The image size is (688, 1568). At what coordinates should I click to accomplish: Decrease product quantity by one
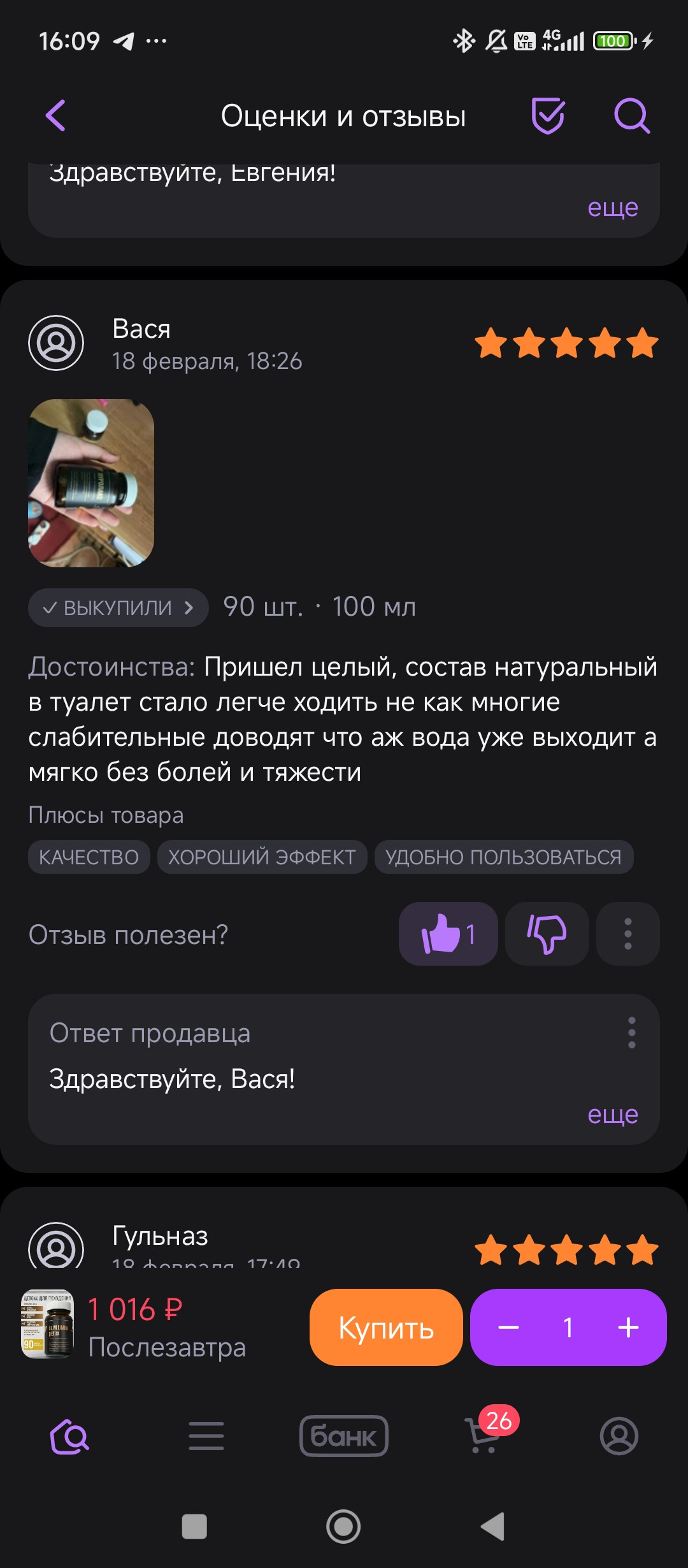pos(508,1328)
